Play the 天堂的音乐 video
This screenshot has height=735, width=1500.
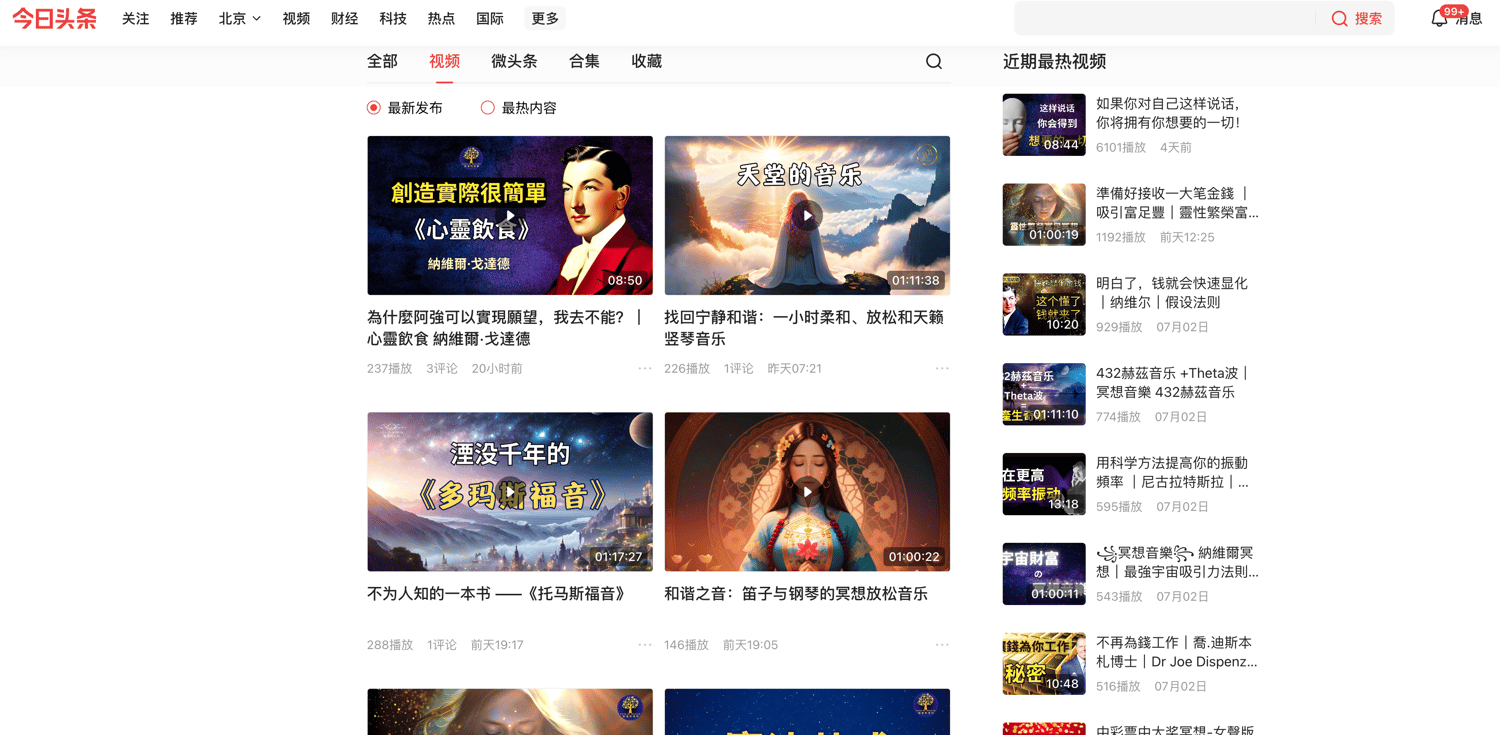click(807, 215)
